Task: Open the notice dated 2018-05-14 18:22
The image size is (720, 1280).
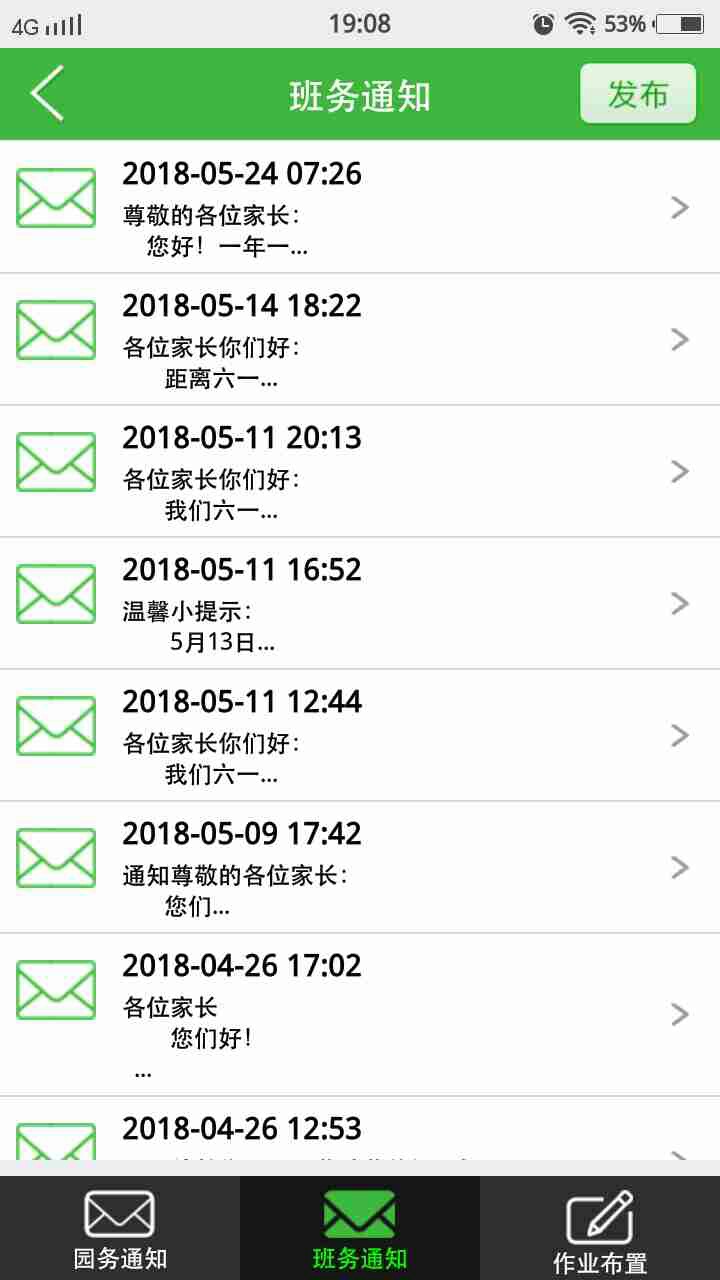Action: point(360,339)
